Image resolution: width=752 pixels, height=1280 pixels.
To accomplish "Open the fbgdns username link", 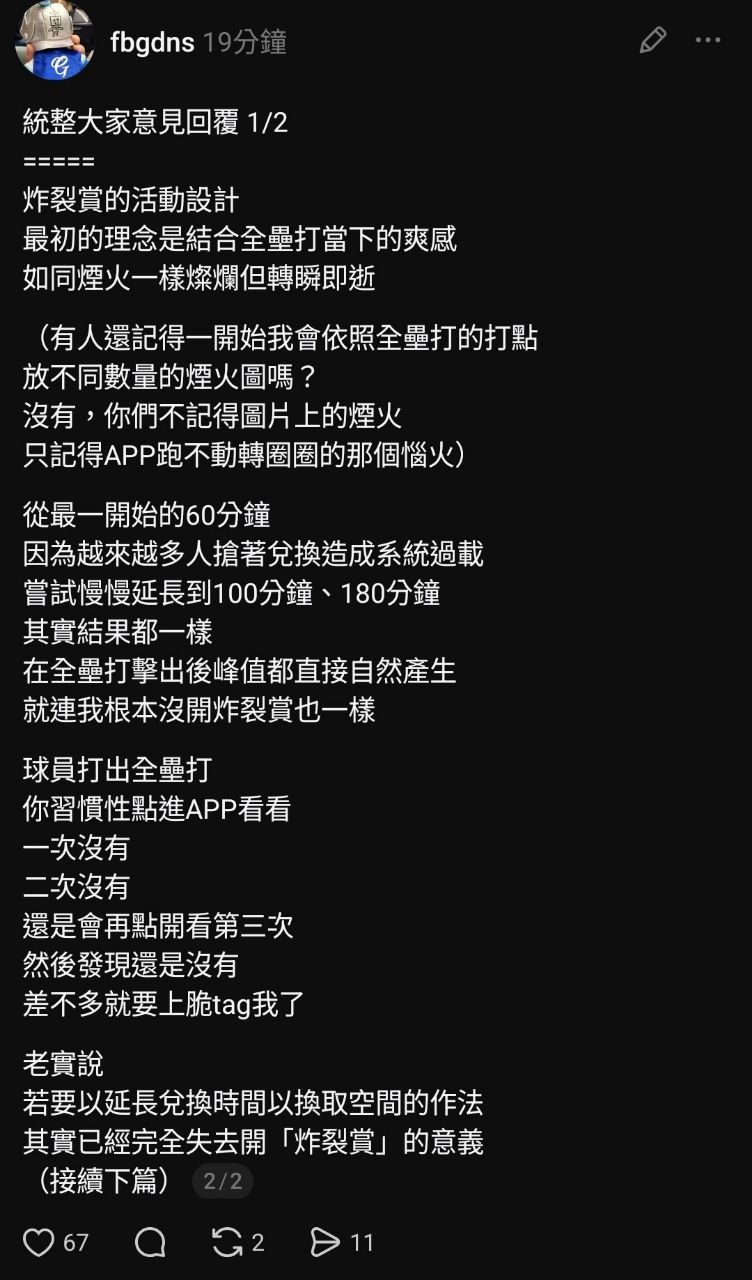I will [x=152, y=42].
